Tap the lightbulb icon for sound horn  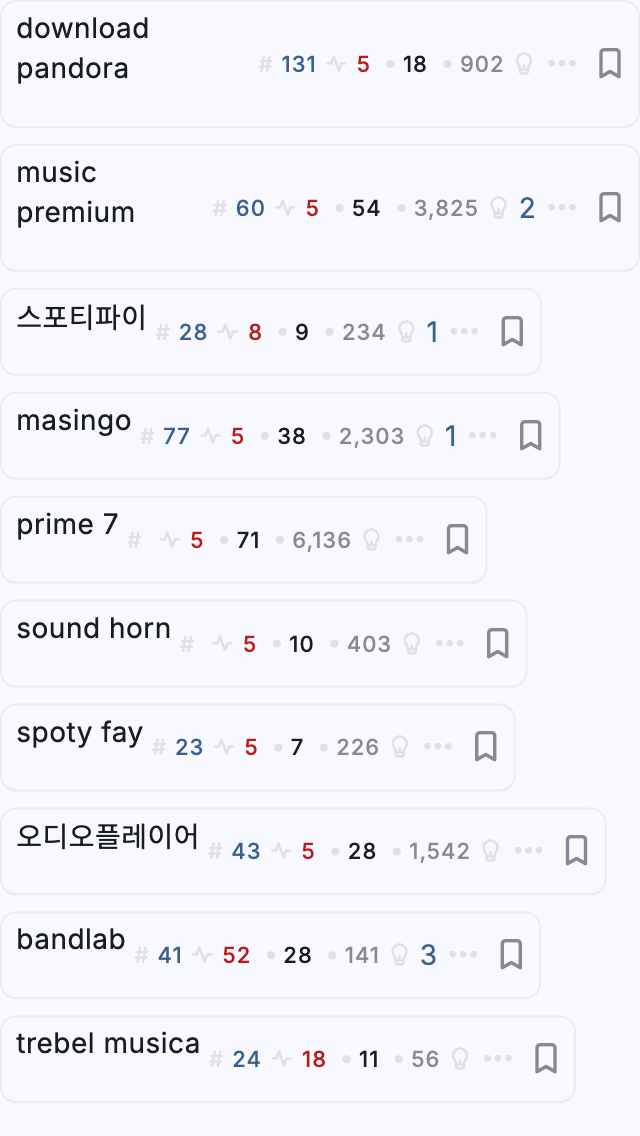pyautogui.click(x=411, y=644)
